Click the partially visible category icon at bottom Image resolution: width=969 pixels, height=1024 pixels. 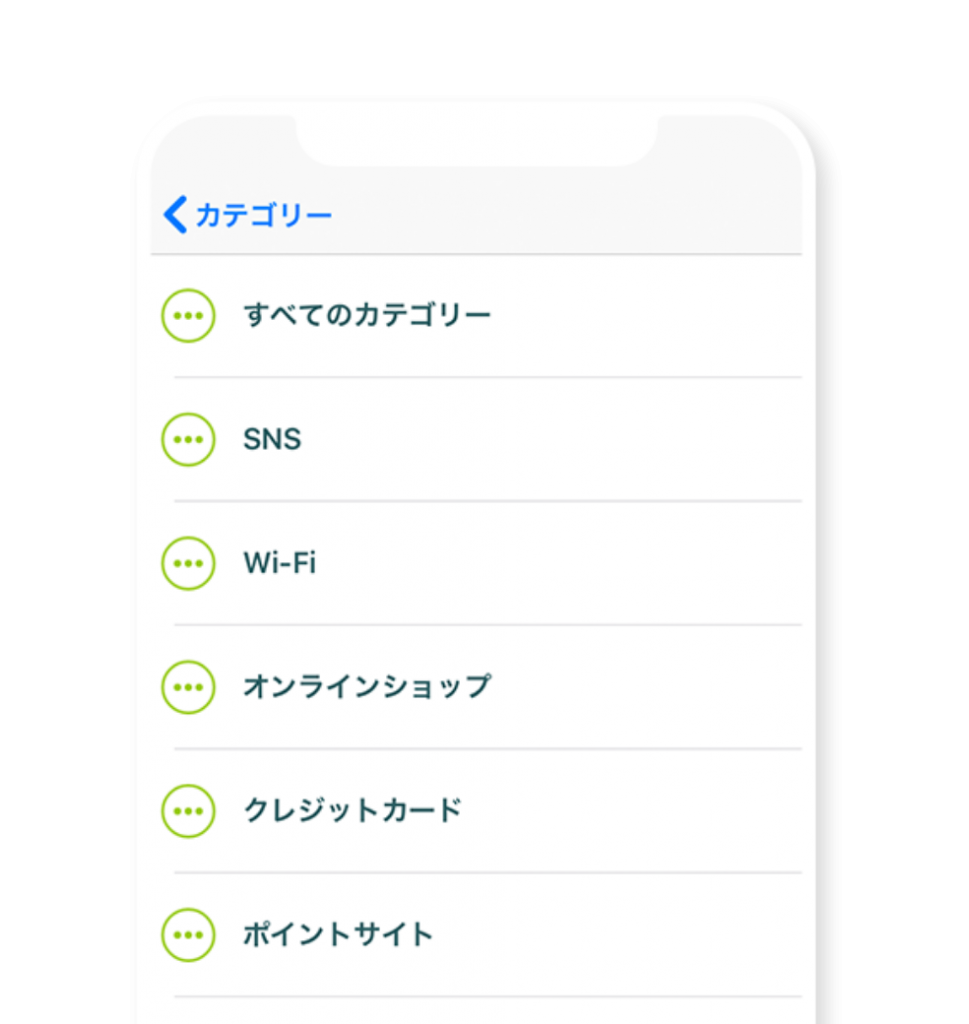point(188,1015)
